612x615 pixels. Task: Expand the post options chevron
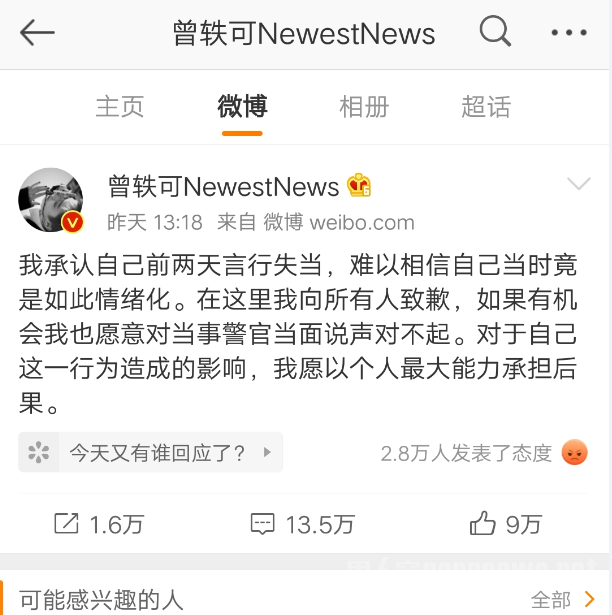click(x=579, y=184)
